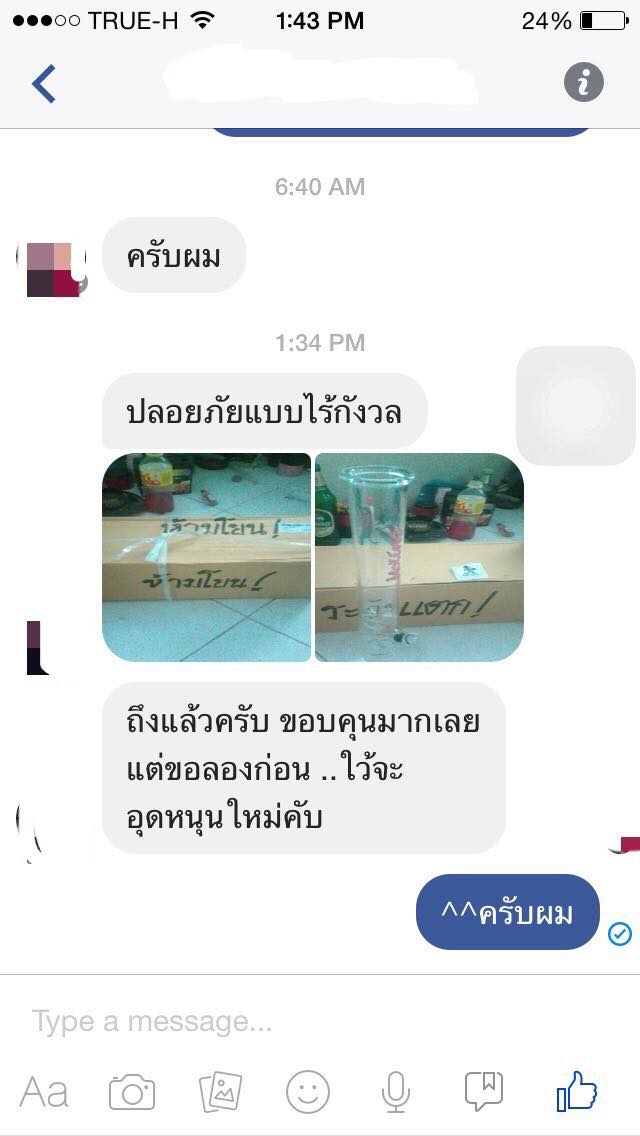640x1136 pixels.
Task: Tap the Type a message field
Action: click(300, 1021)
